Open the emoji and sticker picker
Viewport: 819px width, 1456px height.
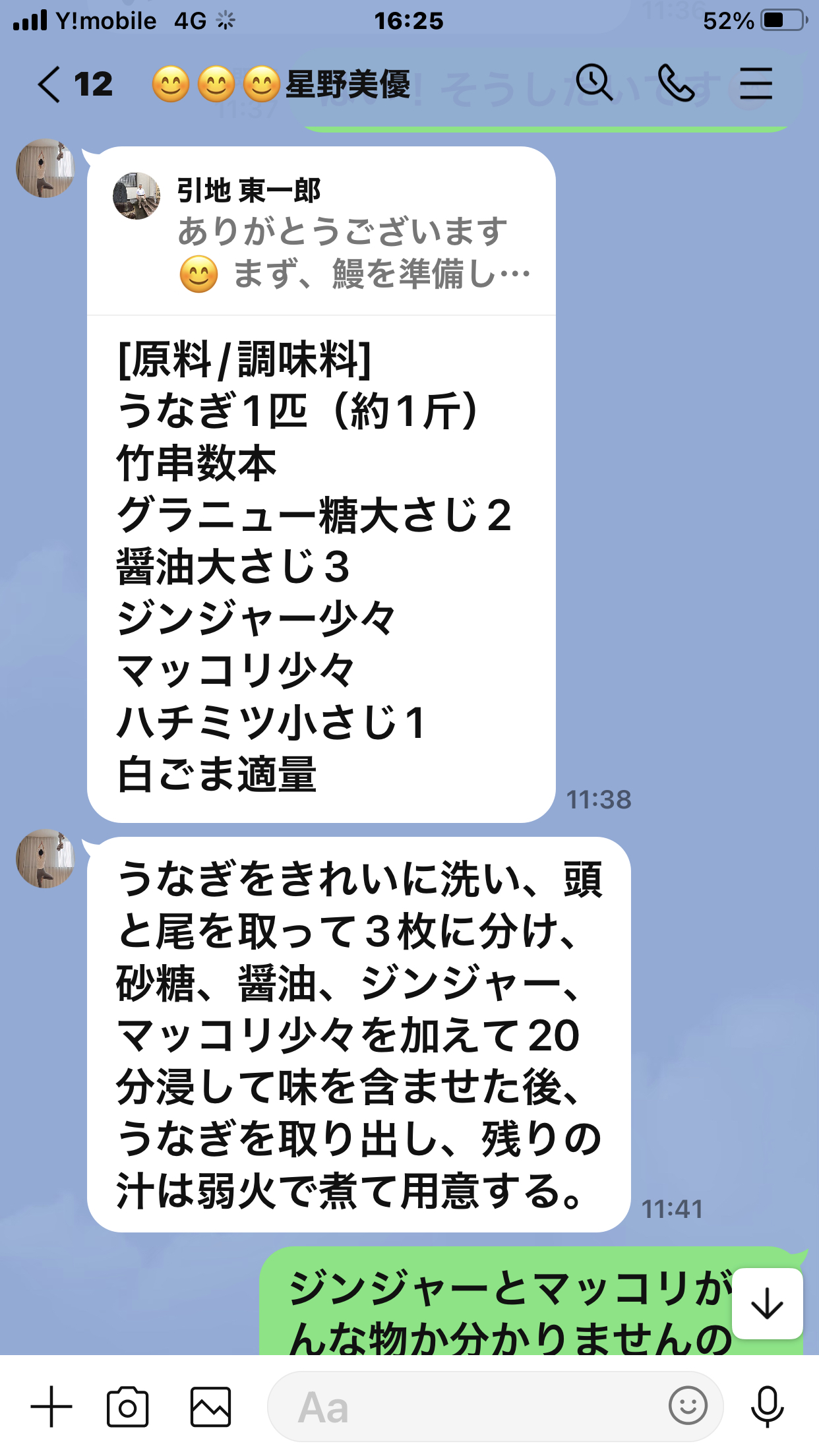point(688,1406)
